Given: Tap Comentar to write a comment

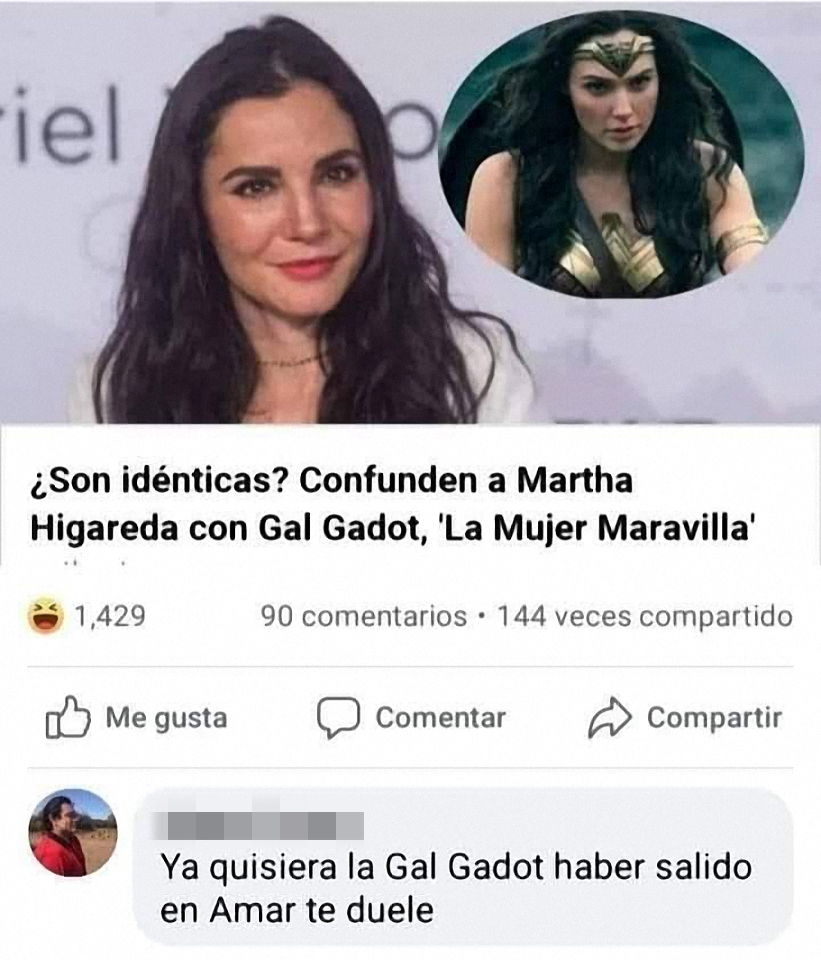Looking at the screenshot, I should (411, 718).
